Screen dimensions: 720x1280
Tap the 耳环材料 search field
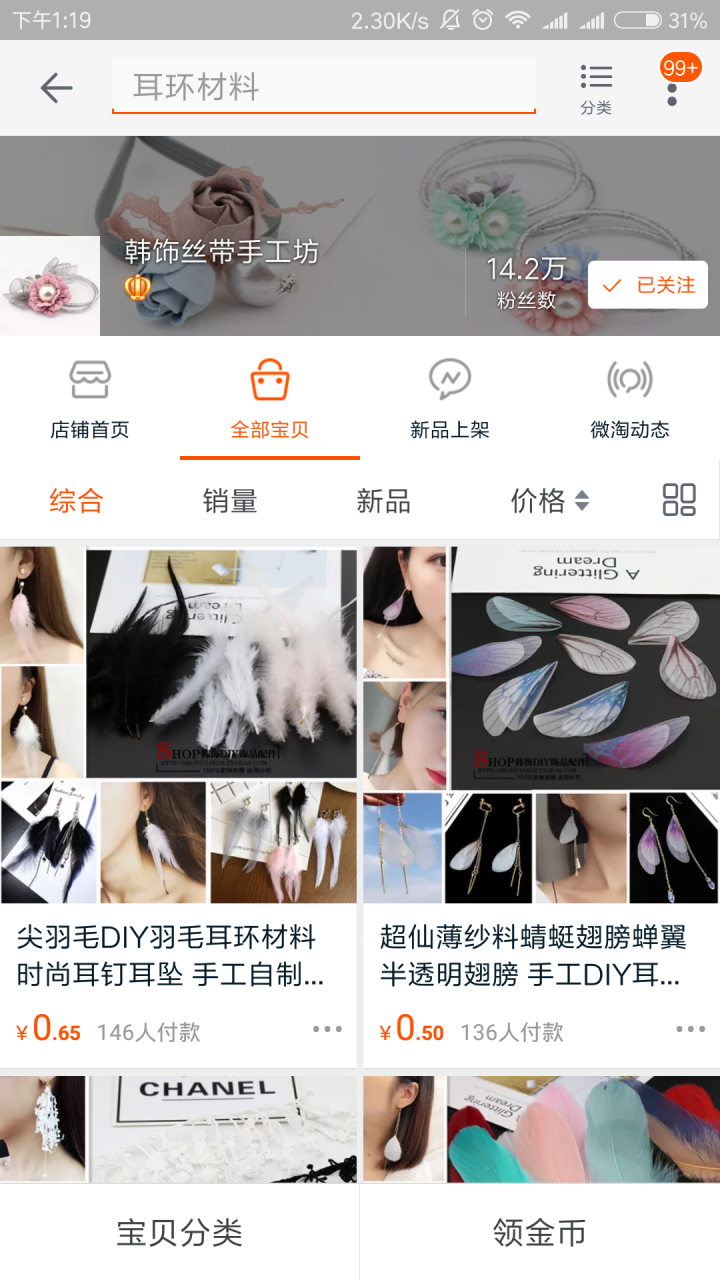(322, 87)
